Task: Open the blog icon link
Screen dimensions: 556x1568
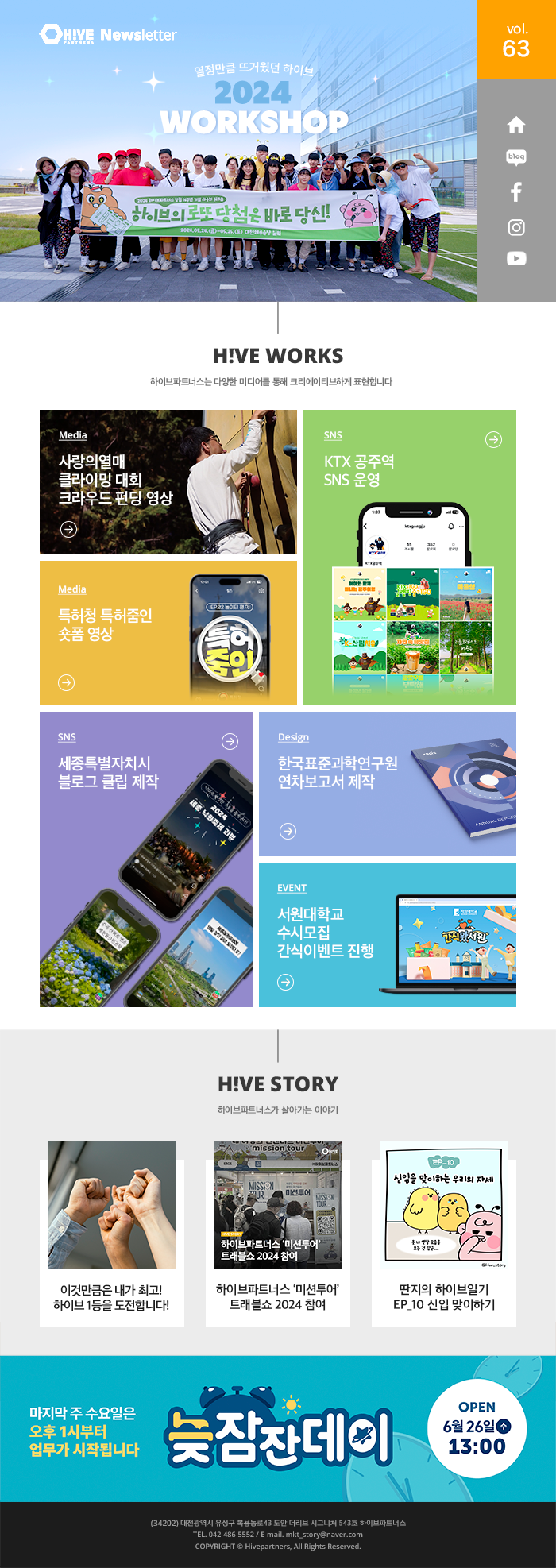Action: (516, 157)
